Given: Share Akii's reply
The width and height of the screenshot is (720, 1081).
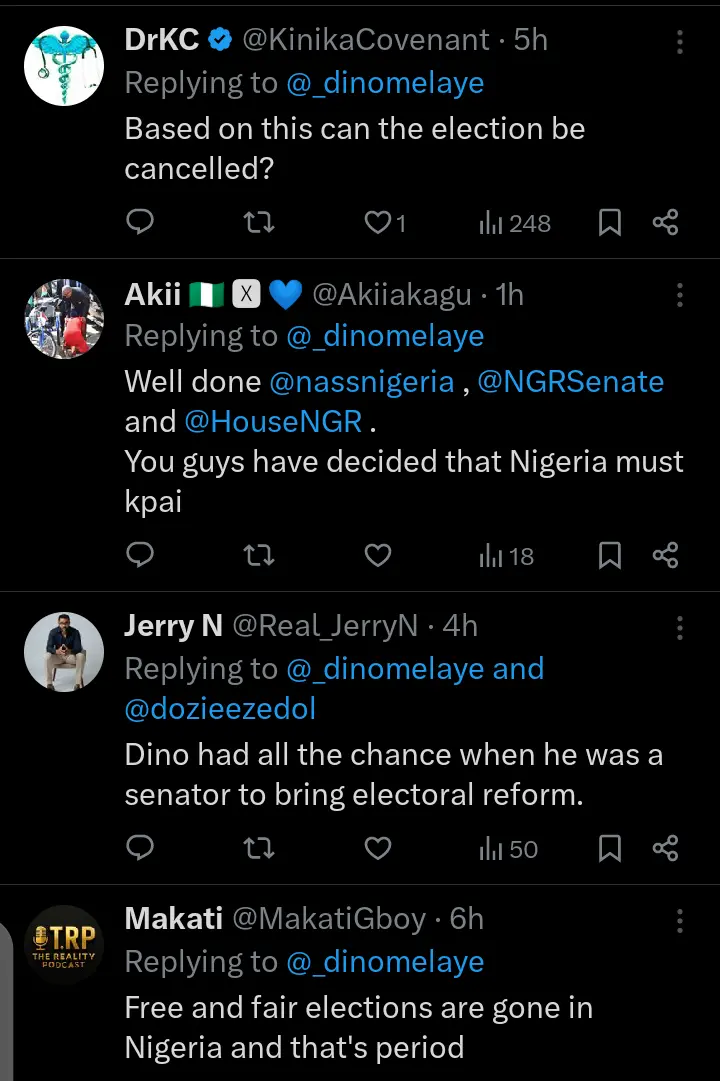Looking at the screenshot, I should 665,555.
